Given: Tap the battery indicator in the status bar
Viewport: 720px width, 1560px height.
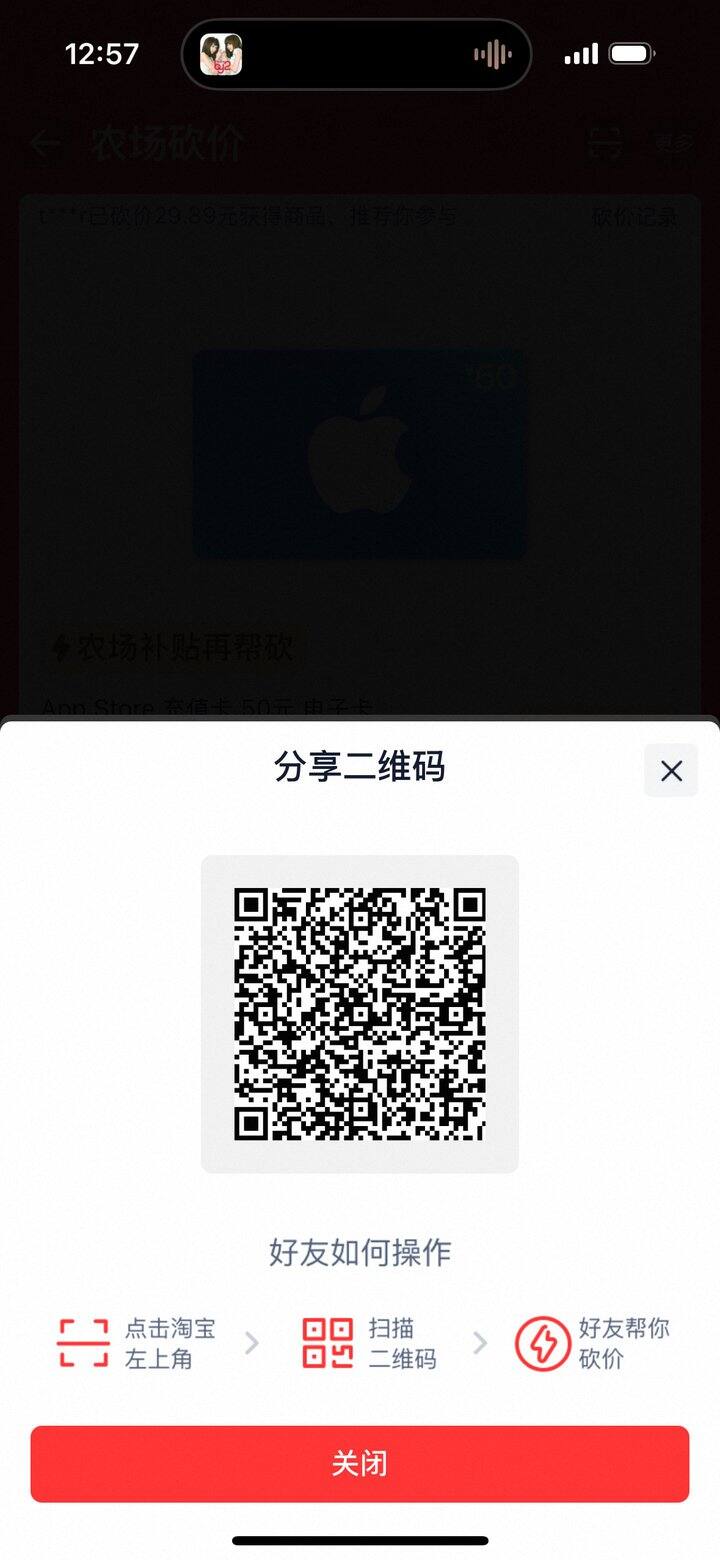Looking at the screenshot, I should (x=632, y=54).
